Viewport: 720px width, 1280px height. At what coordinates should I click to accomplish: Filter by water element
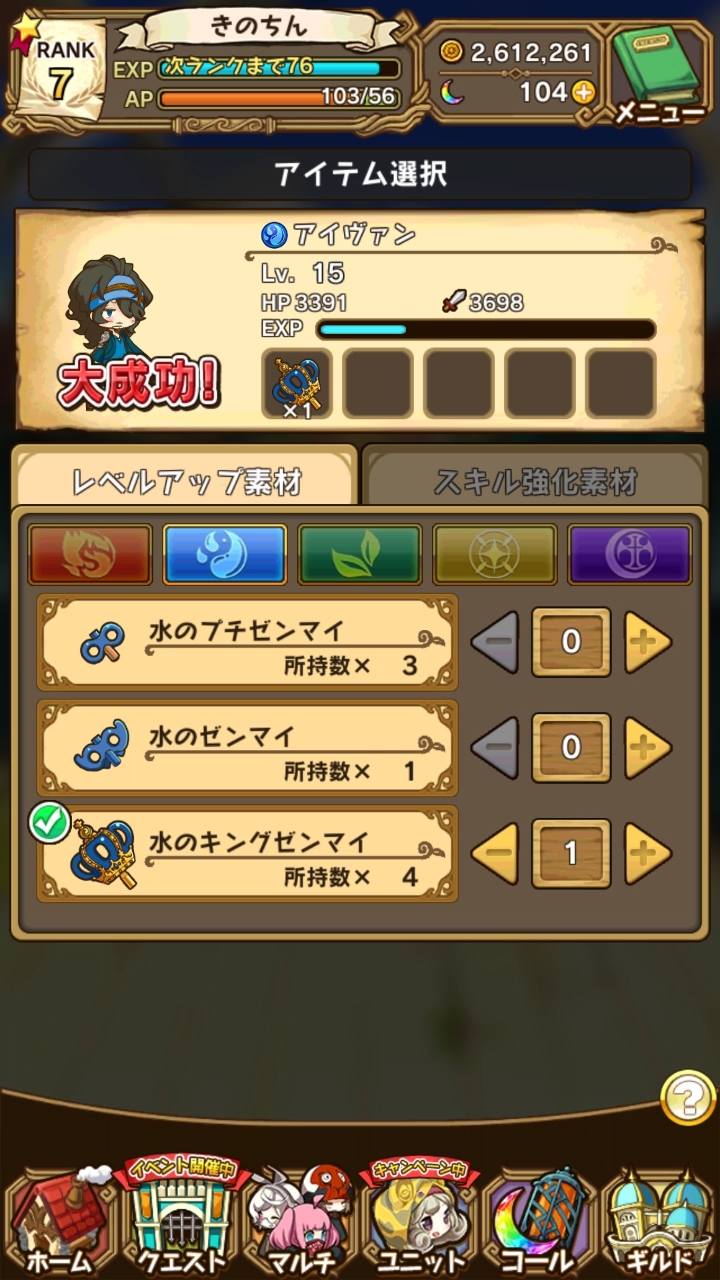coord(225,553)
